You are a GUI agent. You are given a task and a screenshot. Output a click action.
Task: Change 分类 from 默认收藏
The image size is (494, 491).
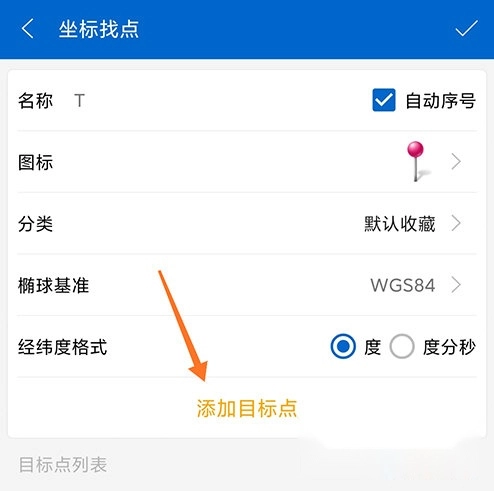point(247,223)
